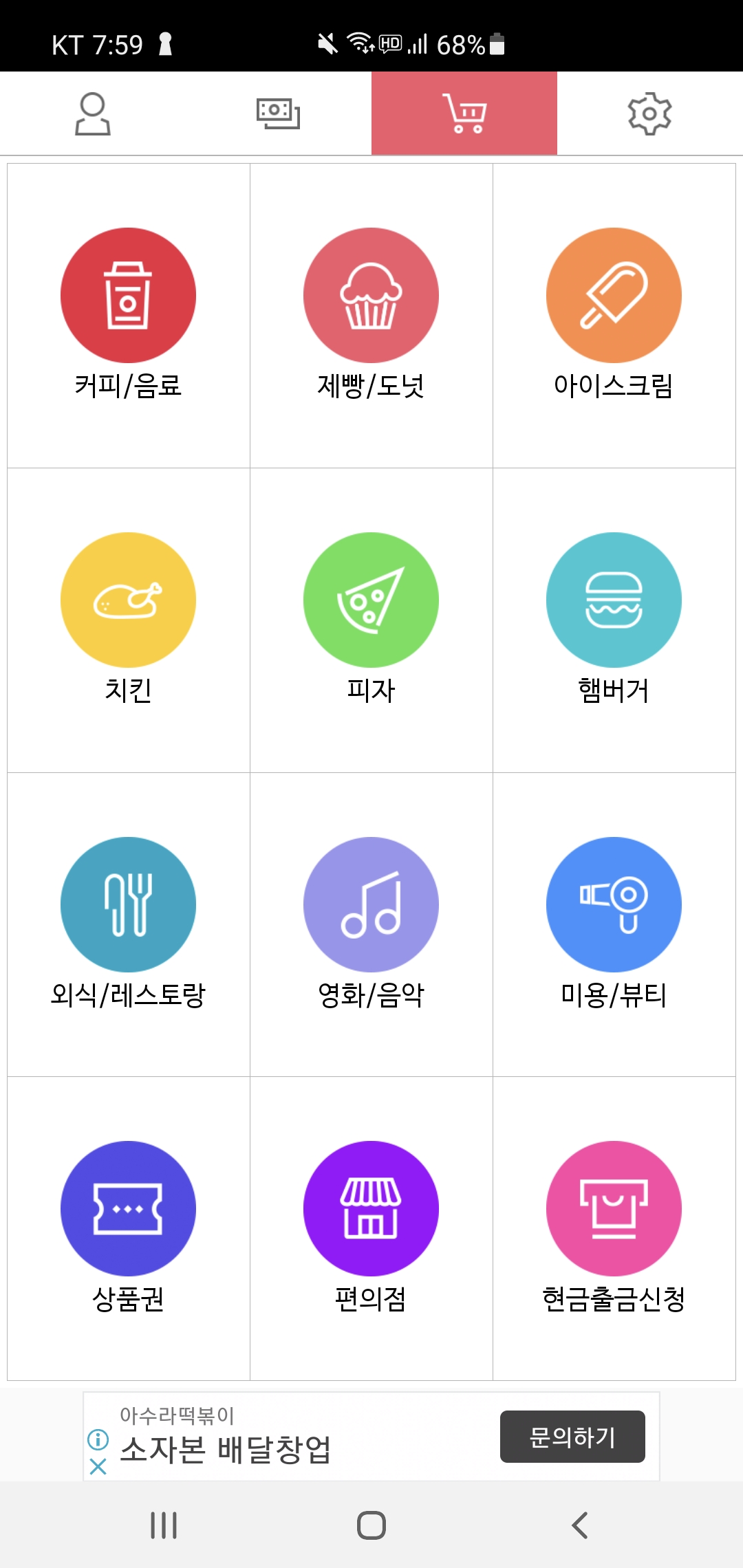Open the settings gear tab

point(650,113)
